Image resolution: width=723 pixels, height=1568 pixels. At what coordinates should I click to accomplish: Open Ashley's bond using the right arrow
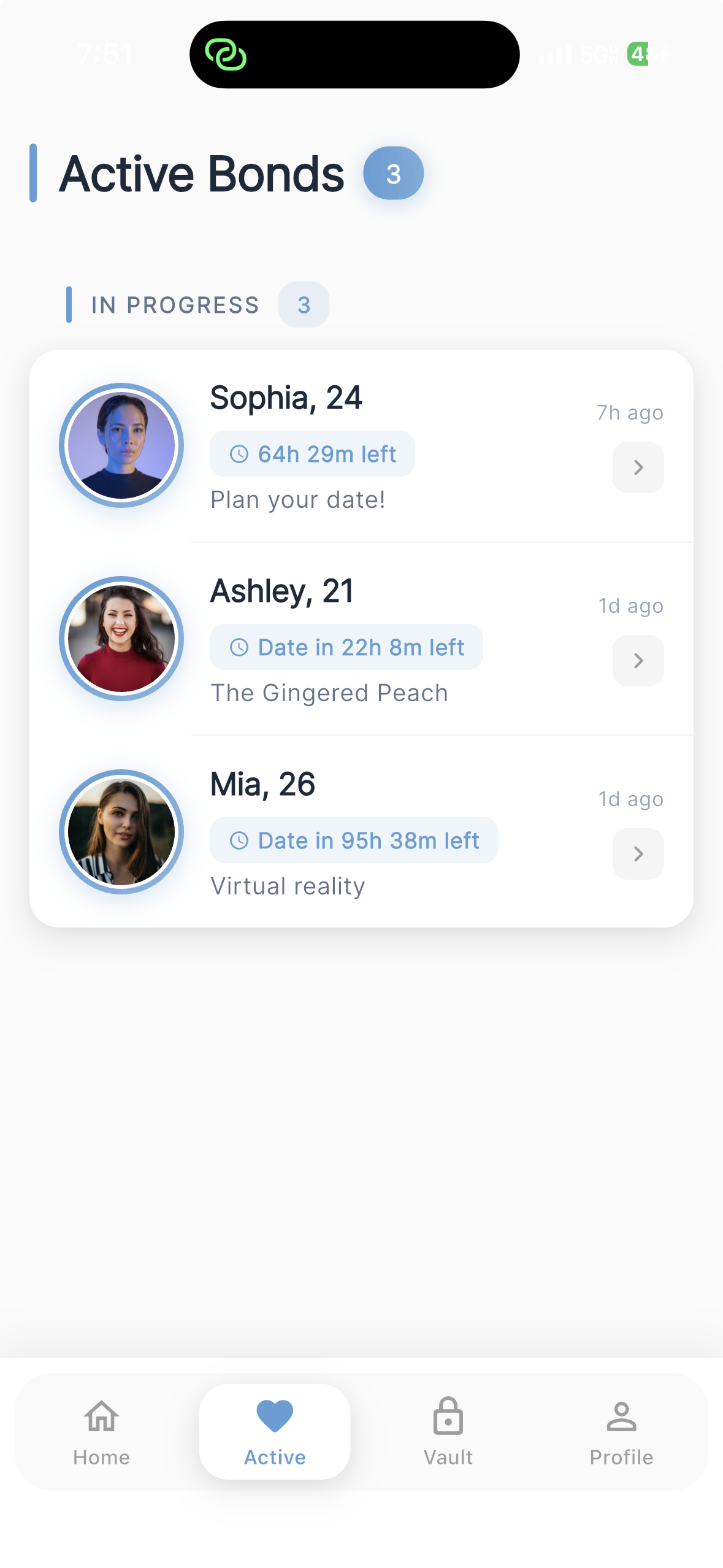tap(638, 661)
